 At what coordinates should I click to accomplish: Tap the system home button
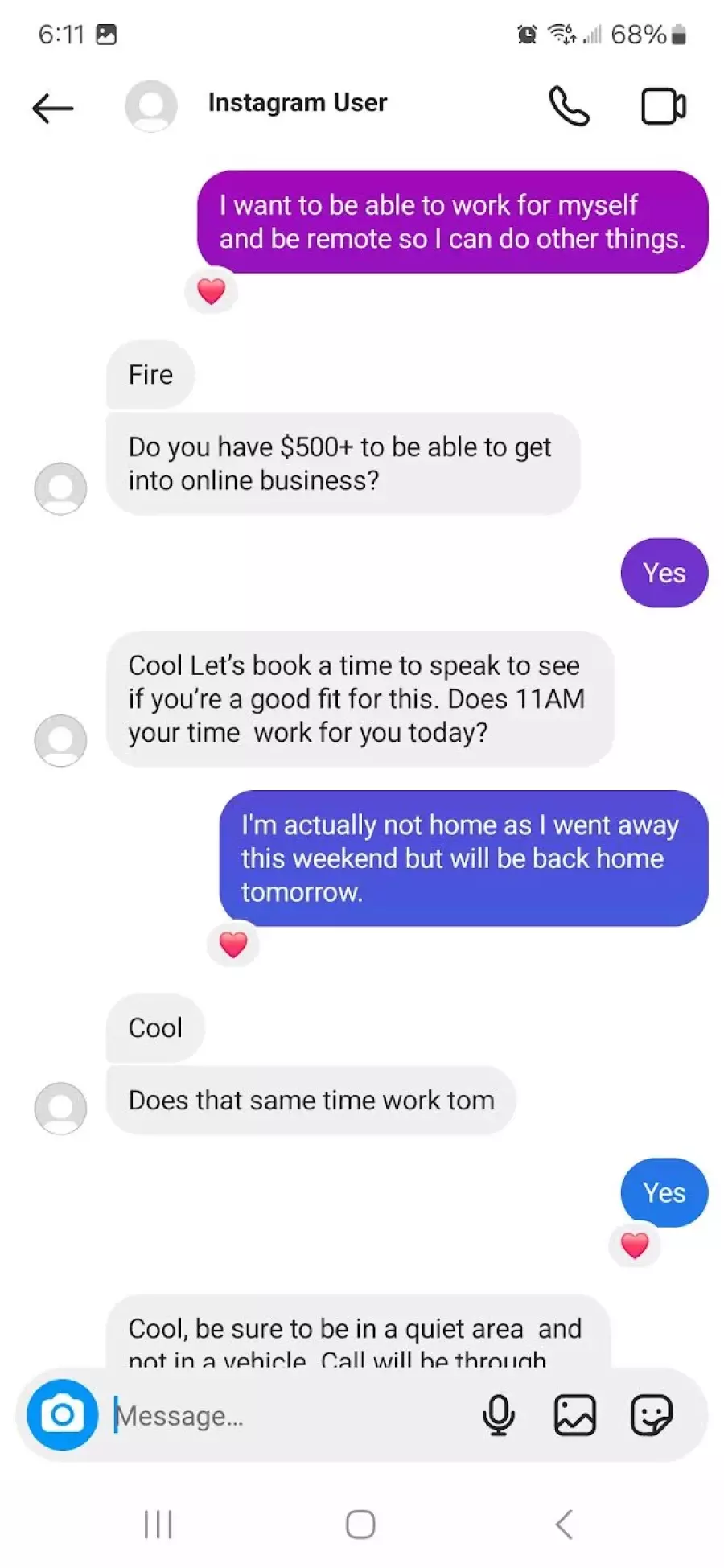[360, 1524]
